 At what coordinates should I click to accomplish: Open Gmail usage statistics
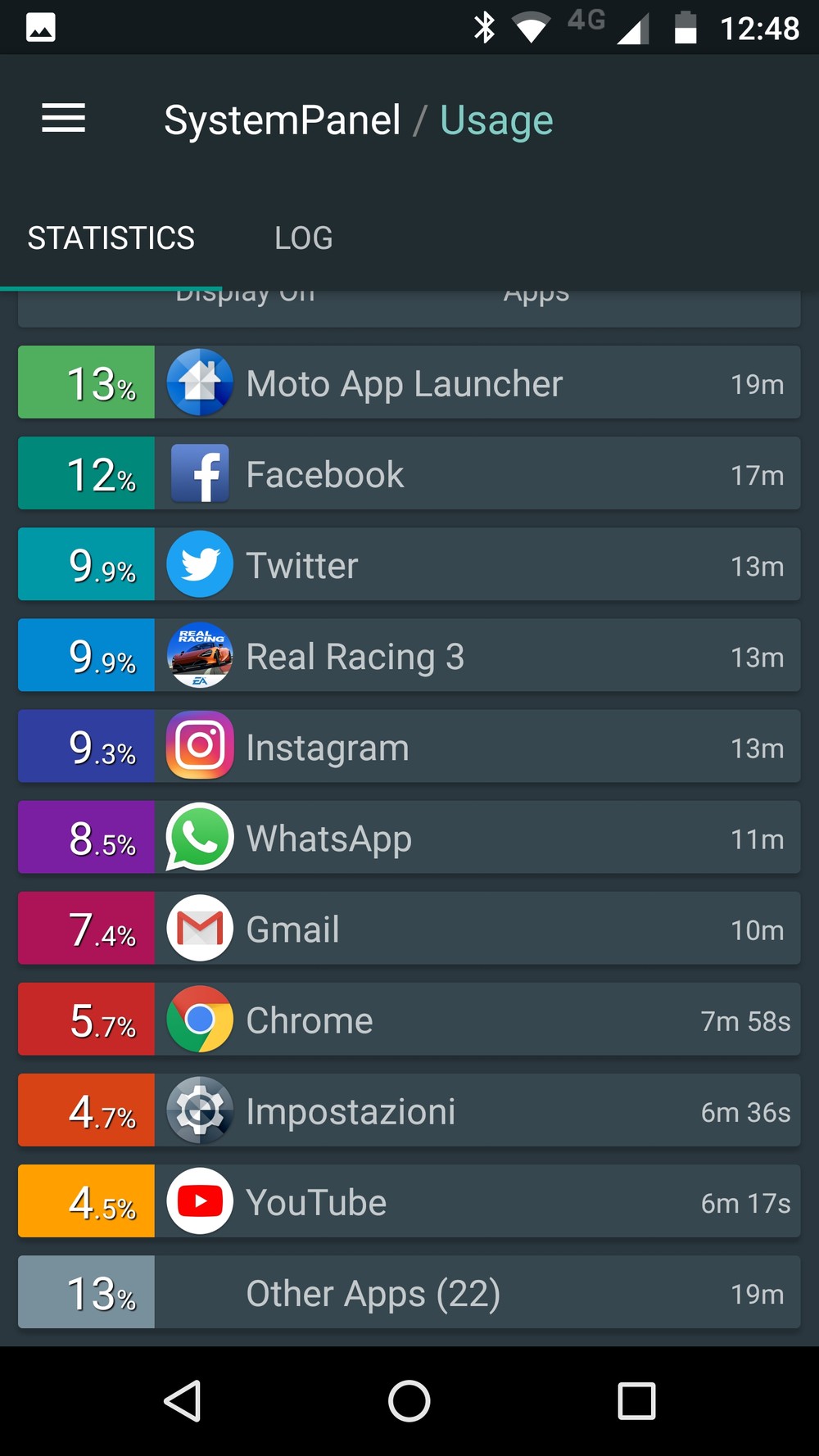[409, 928]
